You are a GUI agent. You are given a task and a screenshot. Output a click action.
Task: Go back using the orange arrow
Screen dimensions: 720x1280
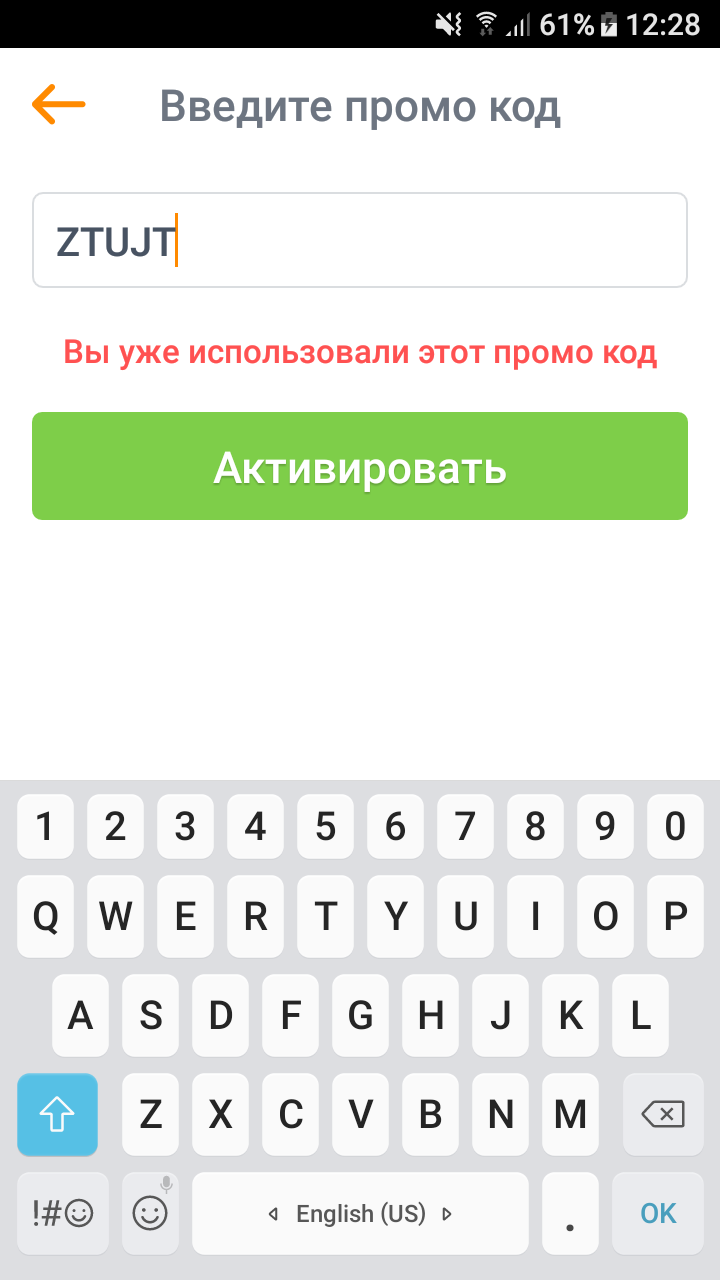tap(58, 104)
